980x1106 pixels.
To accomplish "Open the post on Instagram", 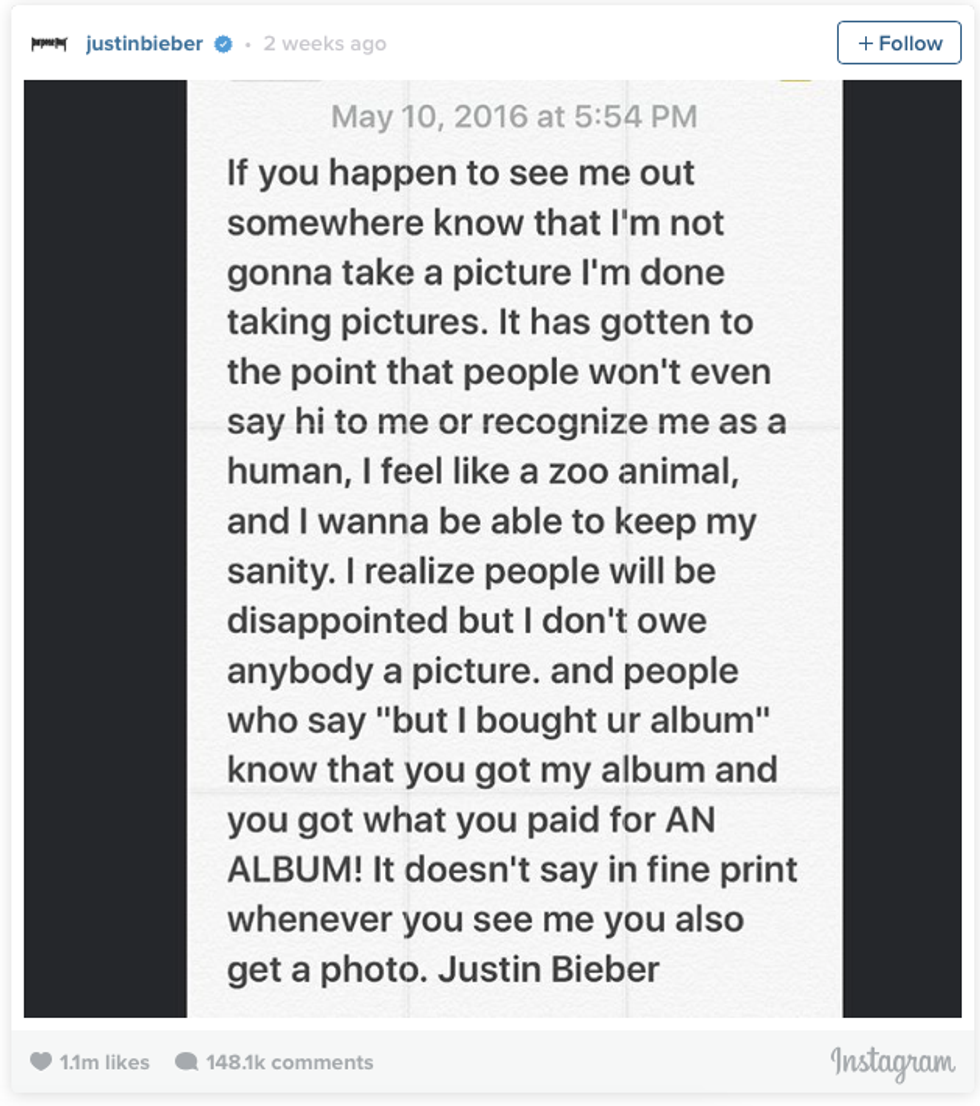I will (891, 1062).
